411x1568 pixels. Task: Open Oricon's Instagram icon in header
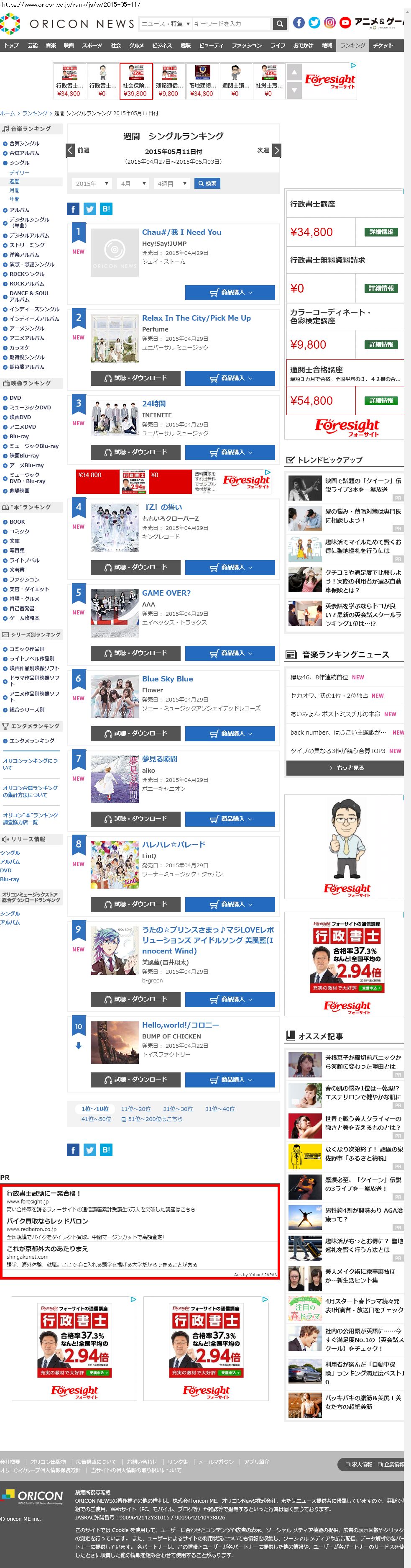pyautogui.click(x=329, y=23)
